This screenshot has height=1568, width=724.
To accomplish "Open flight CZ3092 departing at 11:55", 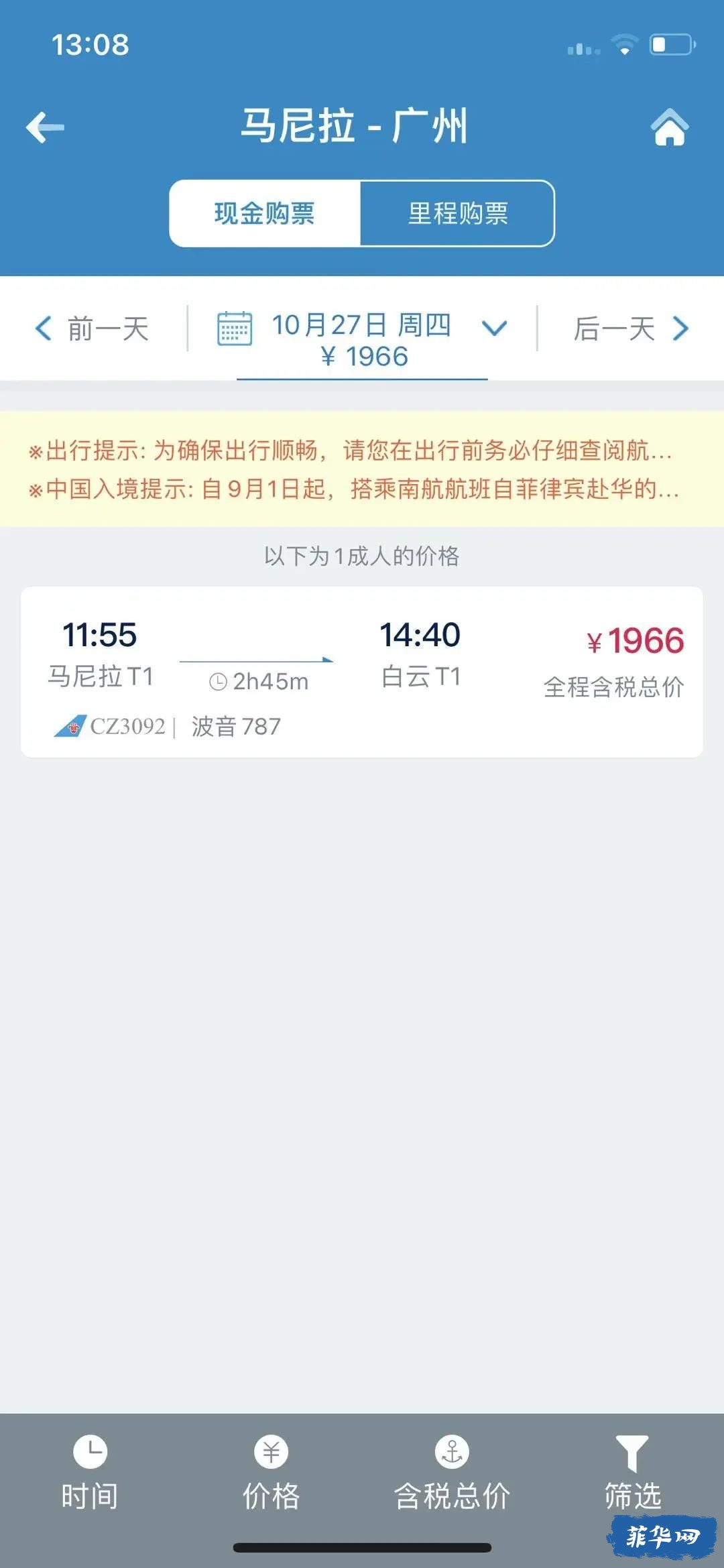I will (362, 672).
